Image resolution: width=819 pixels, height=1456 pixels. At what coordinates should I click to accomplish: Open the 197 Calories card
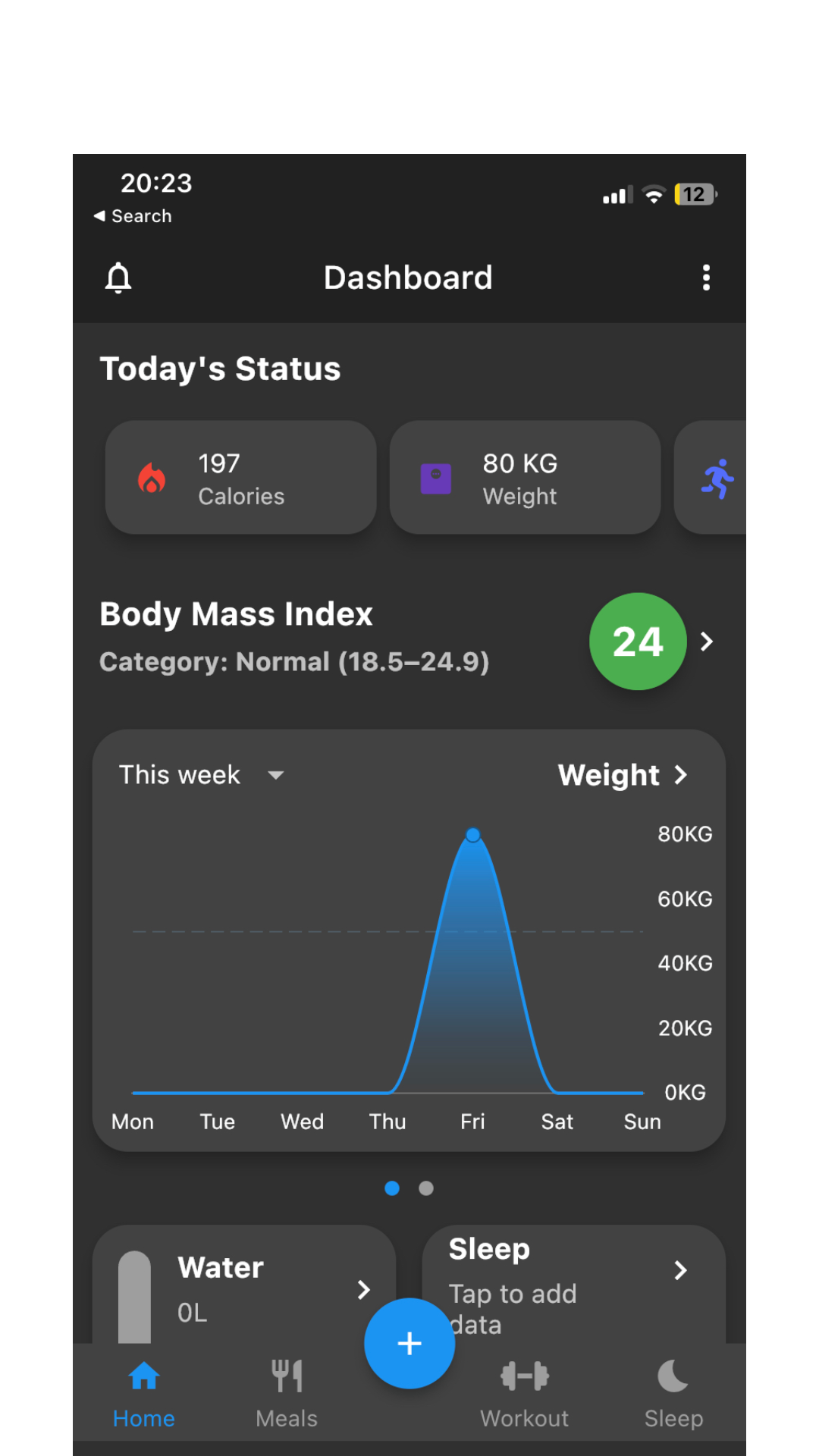click(x=241, y=478)
